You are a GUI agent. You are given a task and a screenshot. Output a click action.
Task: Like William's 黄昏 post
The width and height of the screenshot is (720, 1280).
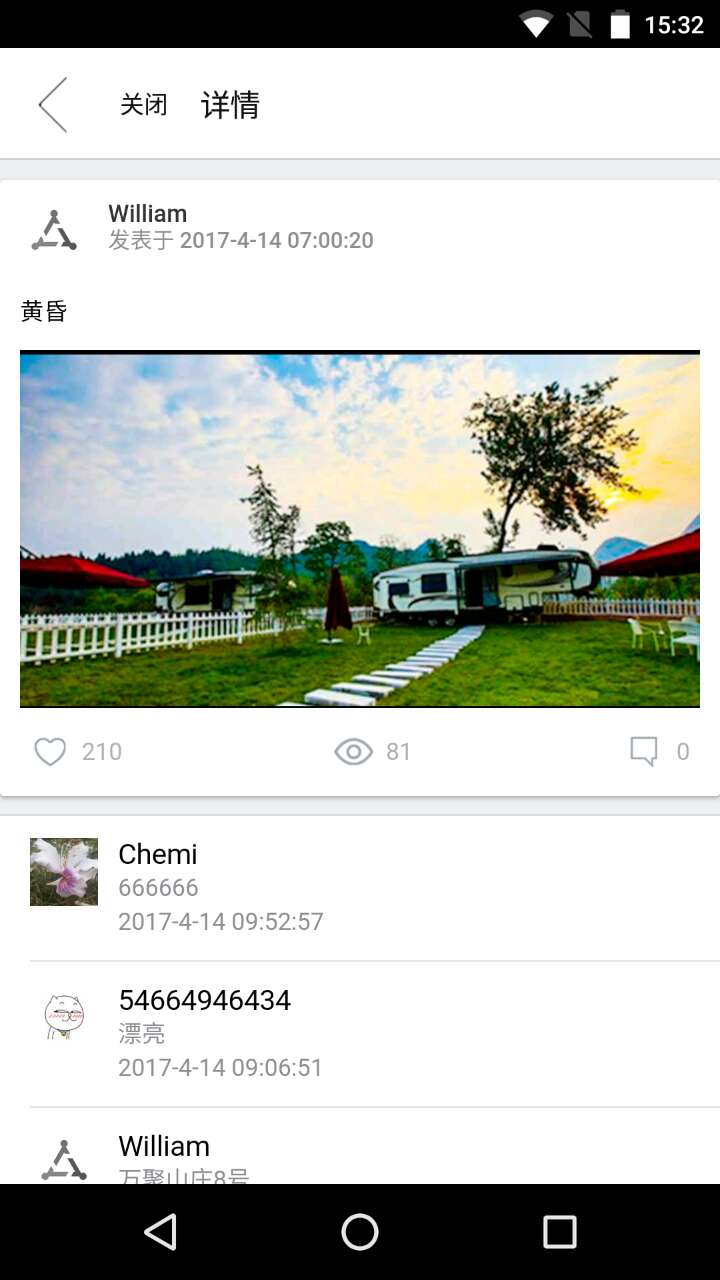50,751
